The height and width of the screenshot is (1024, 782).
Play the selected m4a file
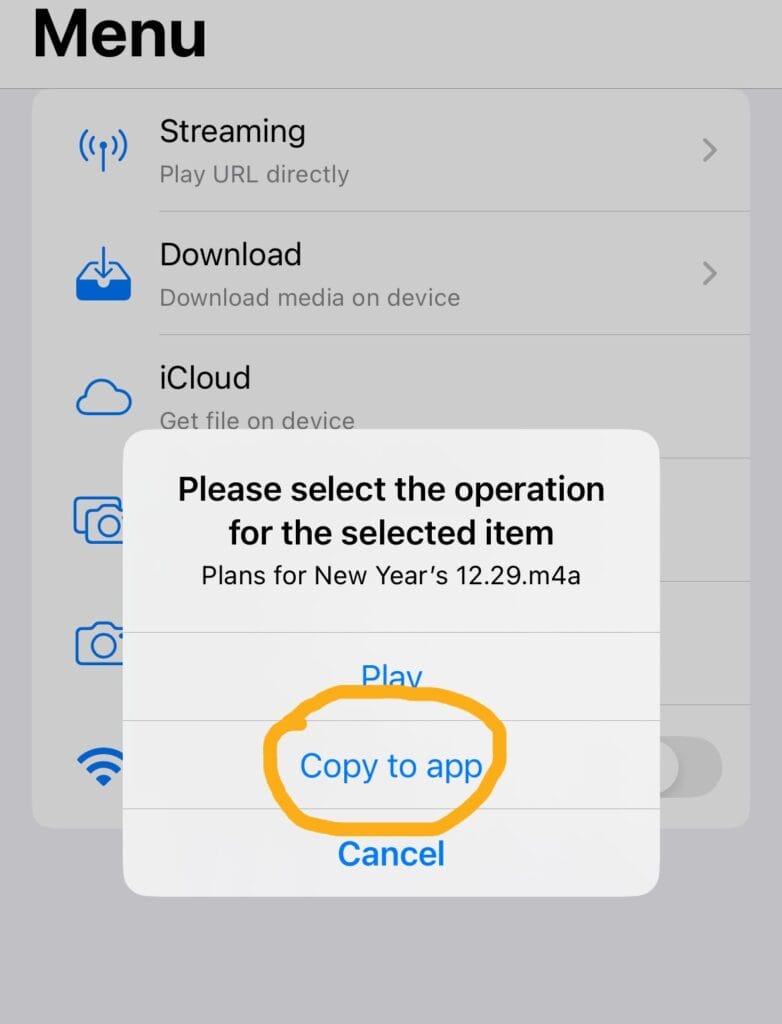(391, 678)
